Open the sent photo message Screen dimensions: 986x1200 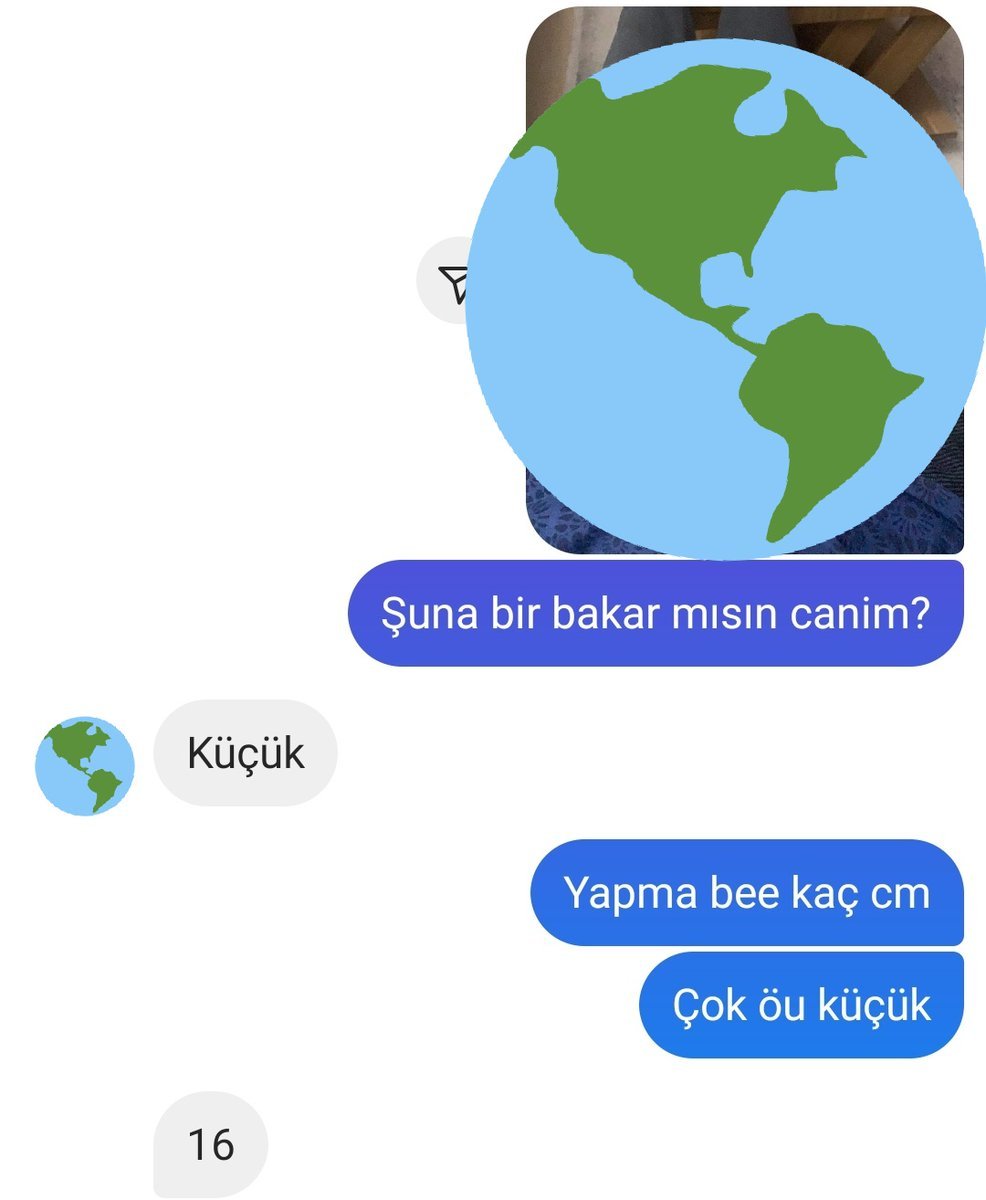point(745,282)
